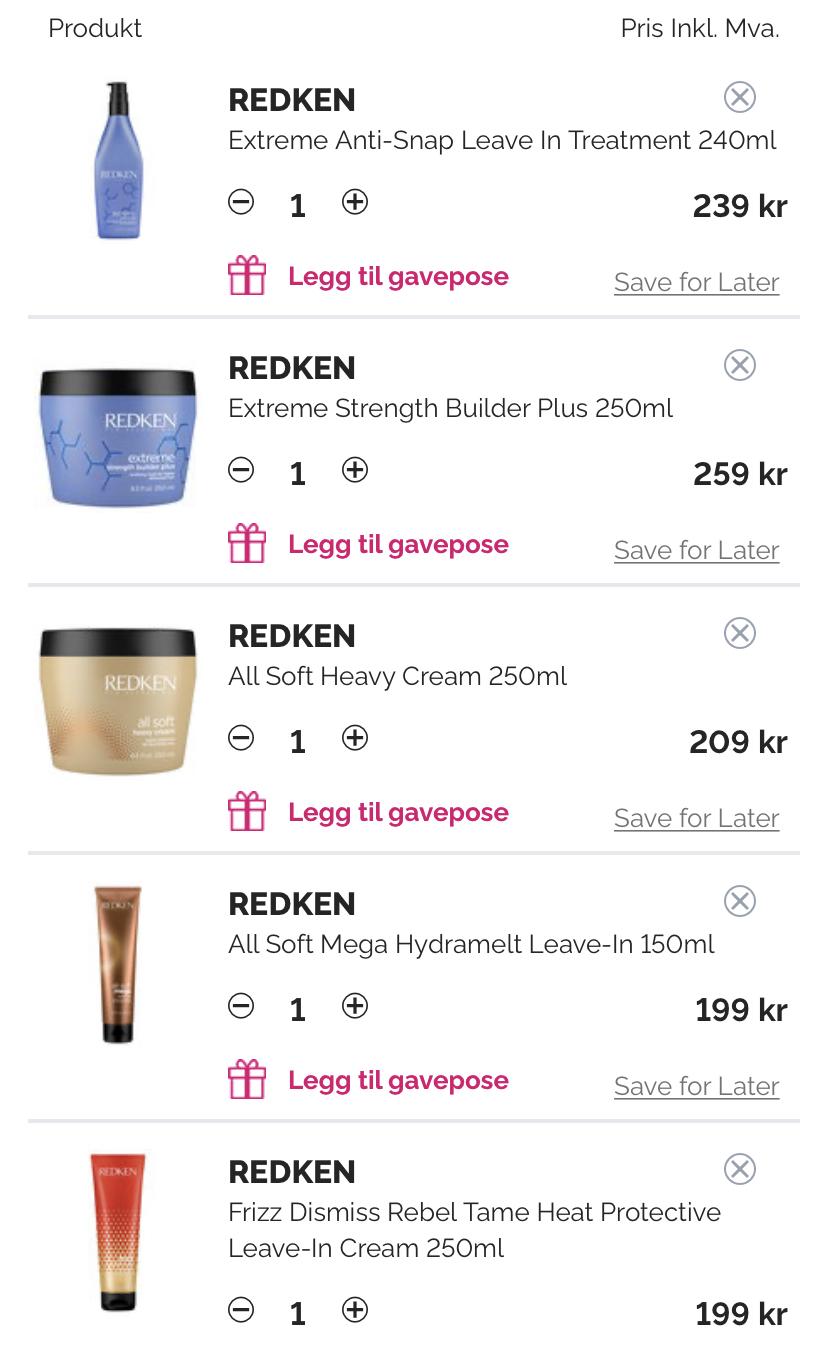The width and height of the screenshot is (828, 1355).
Task: Decrease quantity of Frizz Dismiss Rebel Tame
Action: click(241, 1310)
